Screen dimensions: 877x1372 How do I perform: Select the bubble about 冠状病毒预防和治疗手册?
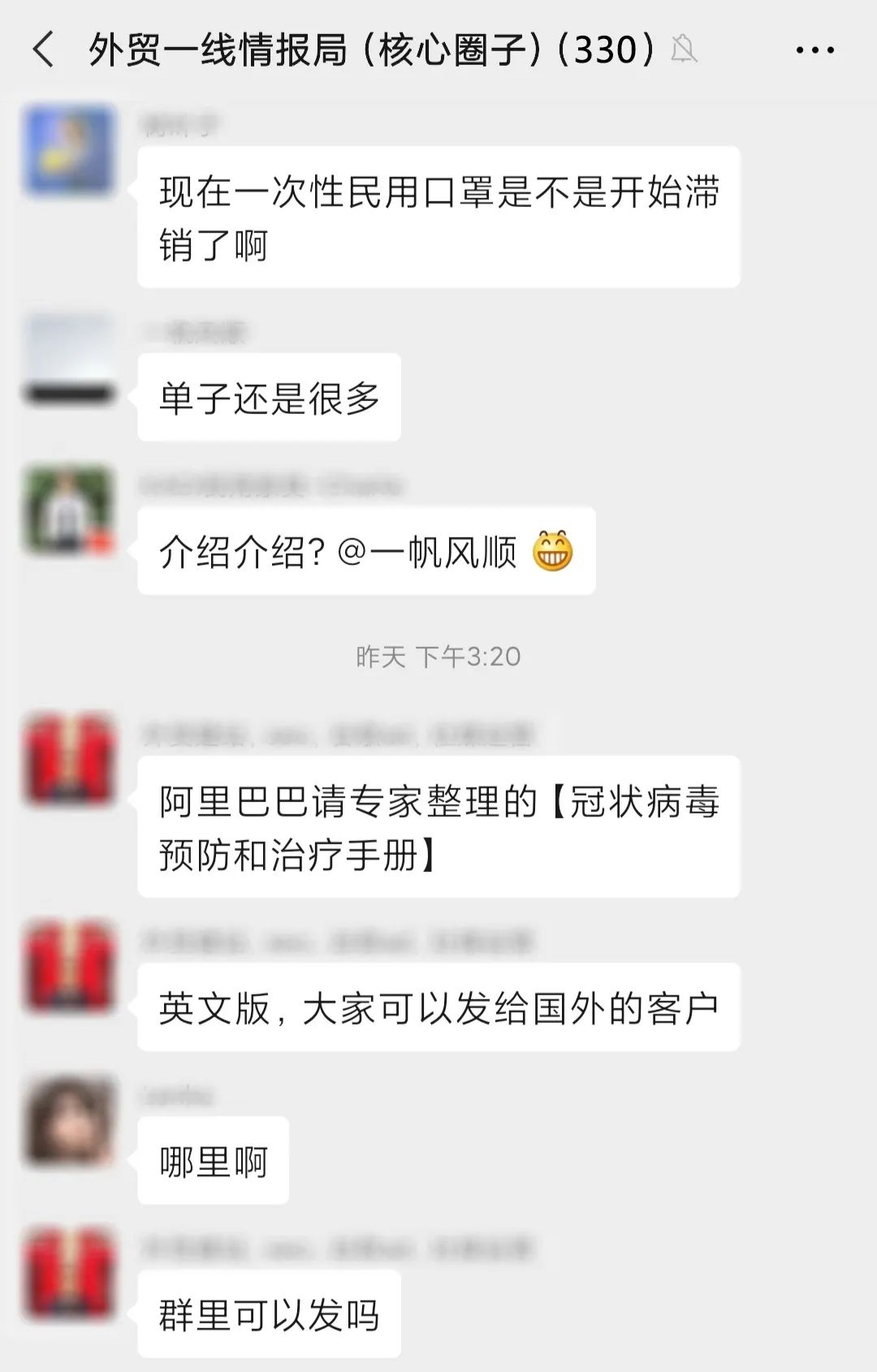click(x=443, y=828)
